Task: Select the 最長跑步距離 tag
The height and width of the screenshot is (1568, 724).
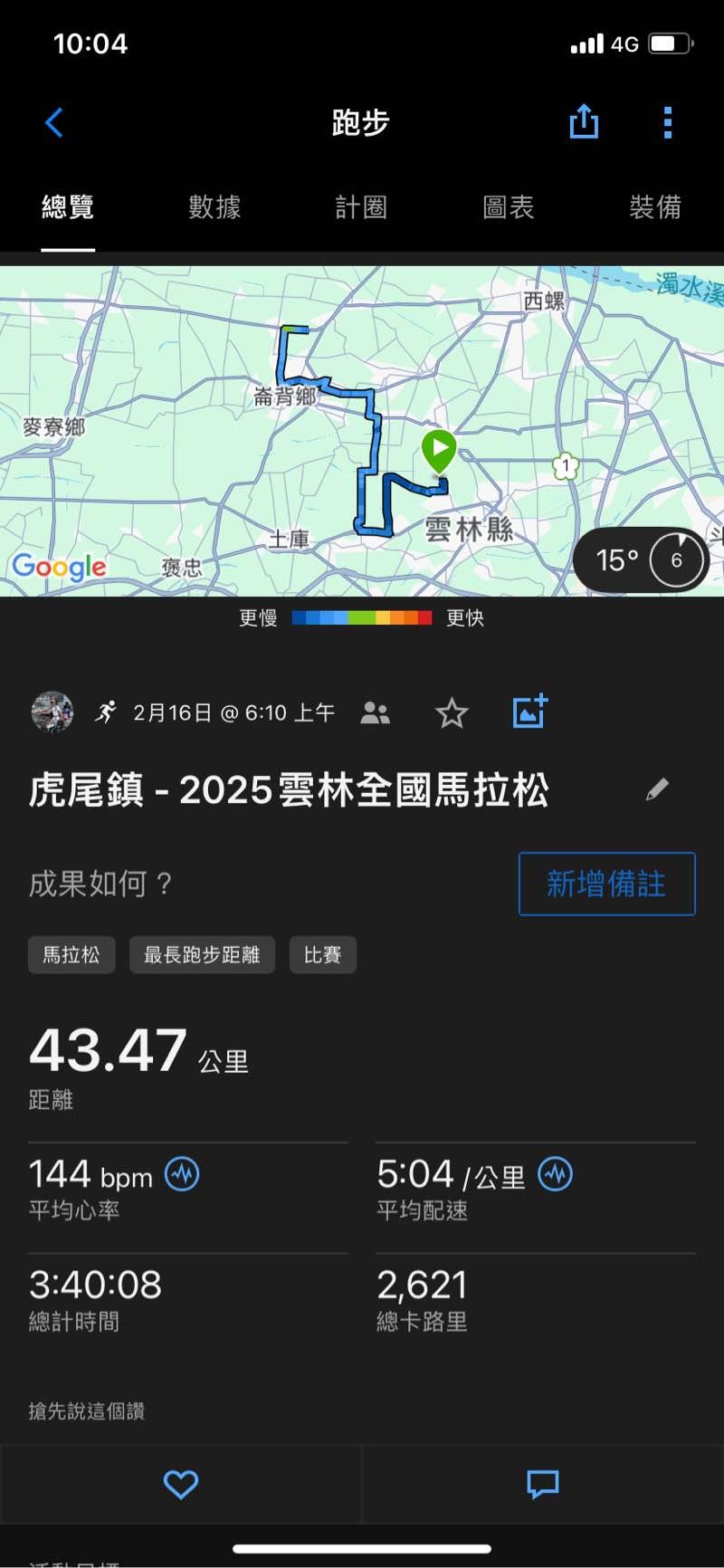Action: click(x=202, y=955)
